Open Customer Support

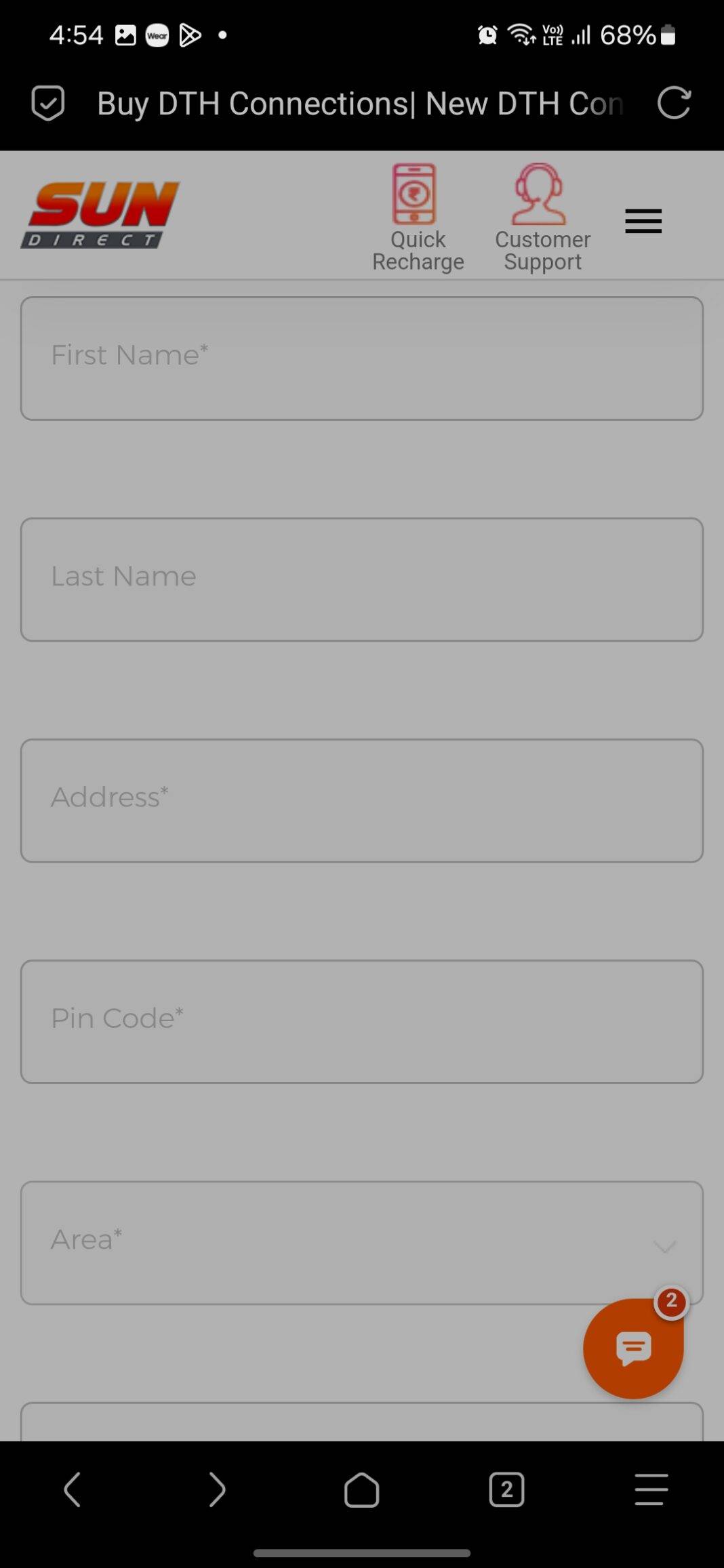pos(542,218)
